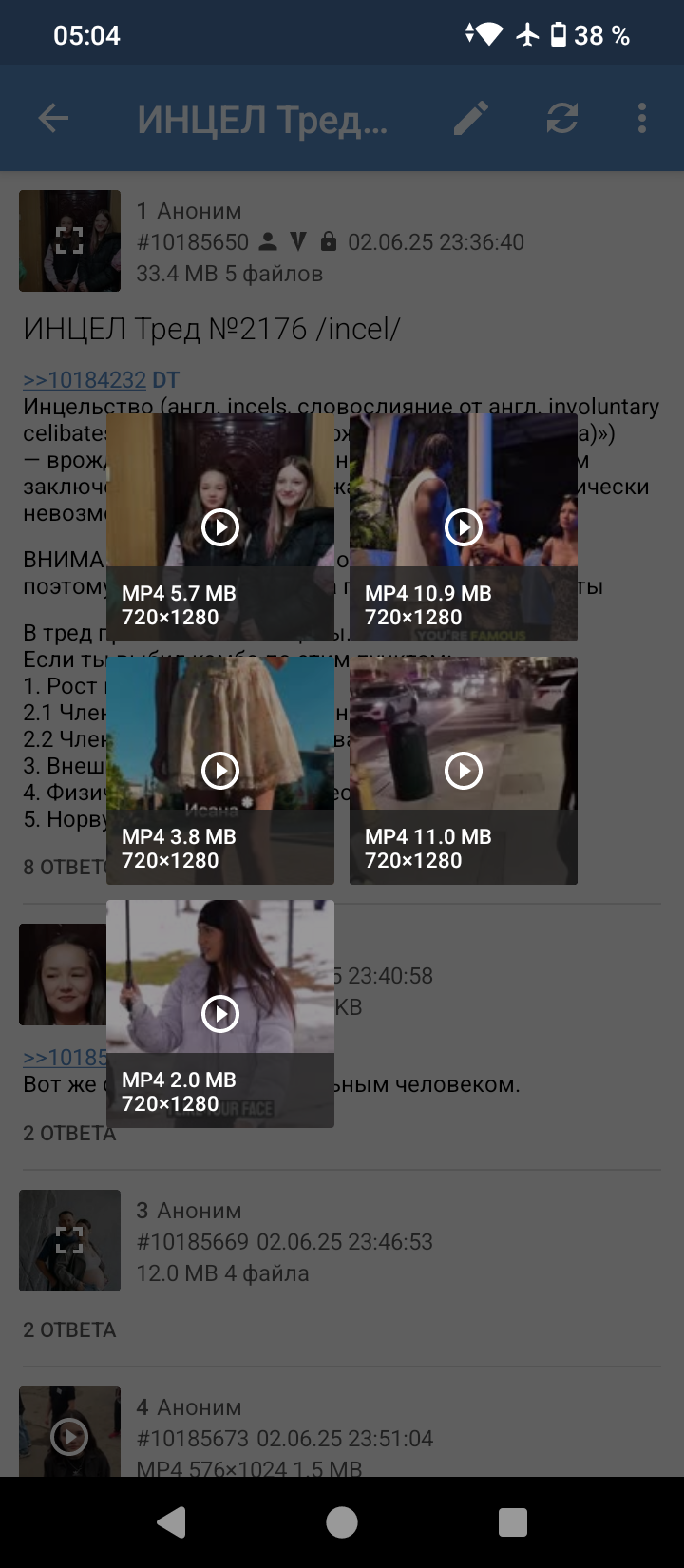The height and width of the screenshot is (1568, 684).
Task: Tap the system home button
Action: (x=342, y=1522)
